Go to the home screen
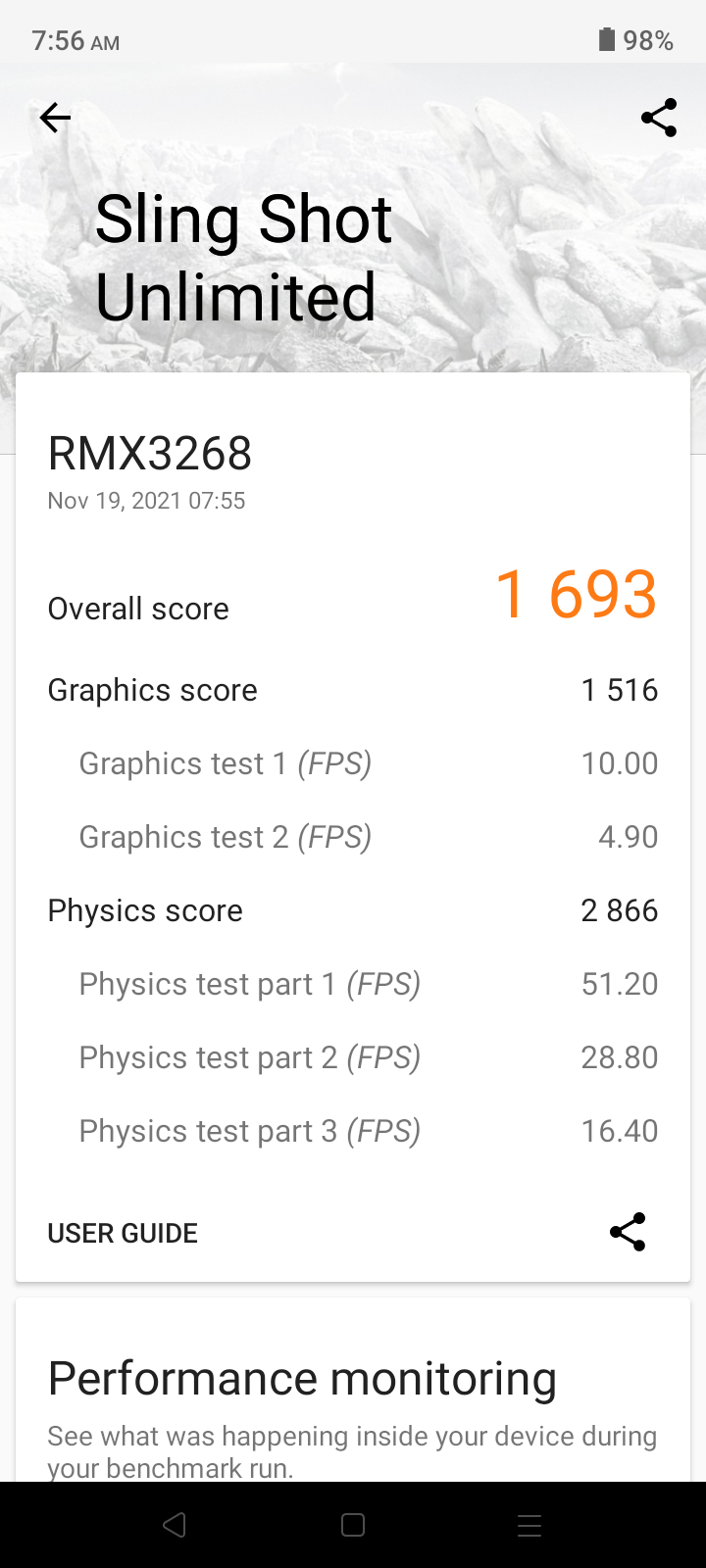Screen dimensions: 706x1568 point(353,1525)
